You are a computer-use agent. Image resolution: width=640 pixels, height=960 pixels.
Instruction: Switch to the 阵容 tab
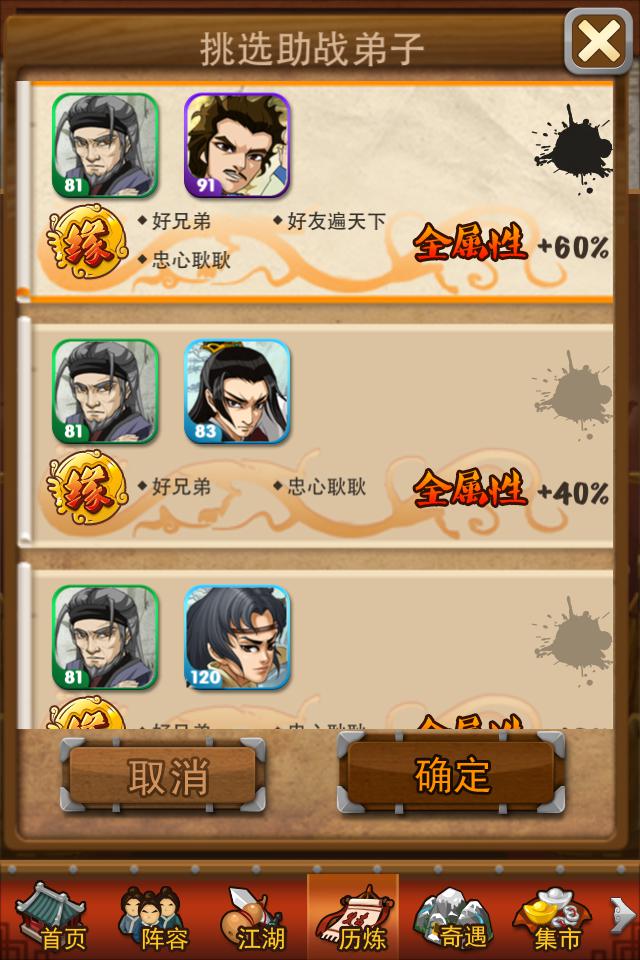pyautogui.click(x=152, y=915)
